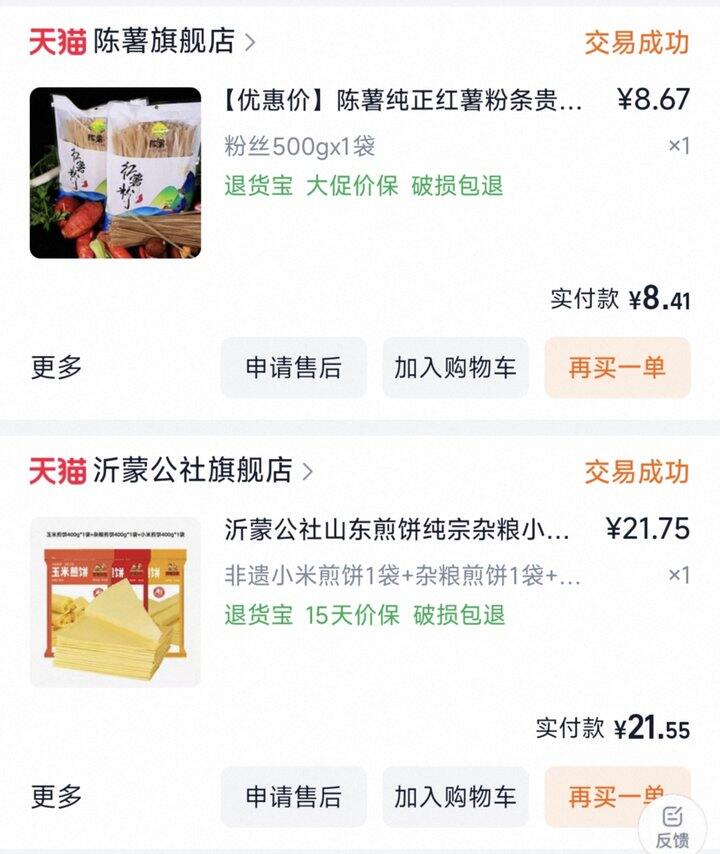Add 沂蒙公社 煎饼 to cart (加入购物车)
Screen dimensions: 720x854
pos(455,797)
